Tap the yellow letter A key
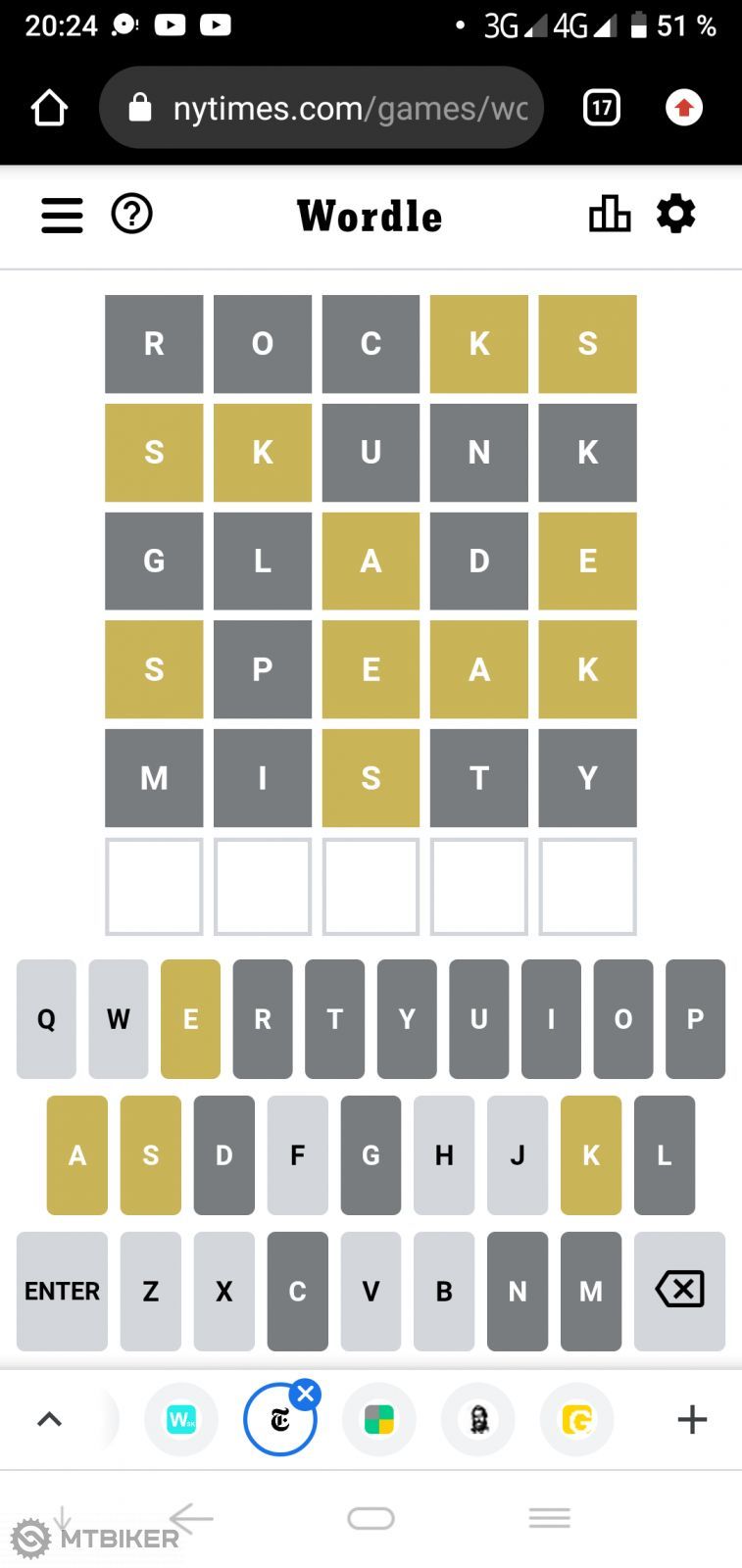 click(77, 1155)
